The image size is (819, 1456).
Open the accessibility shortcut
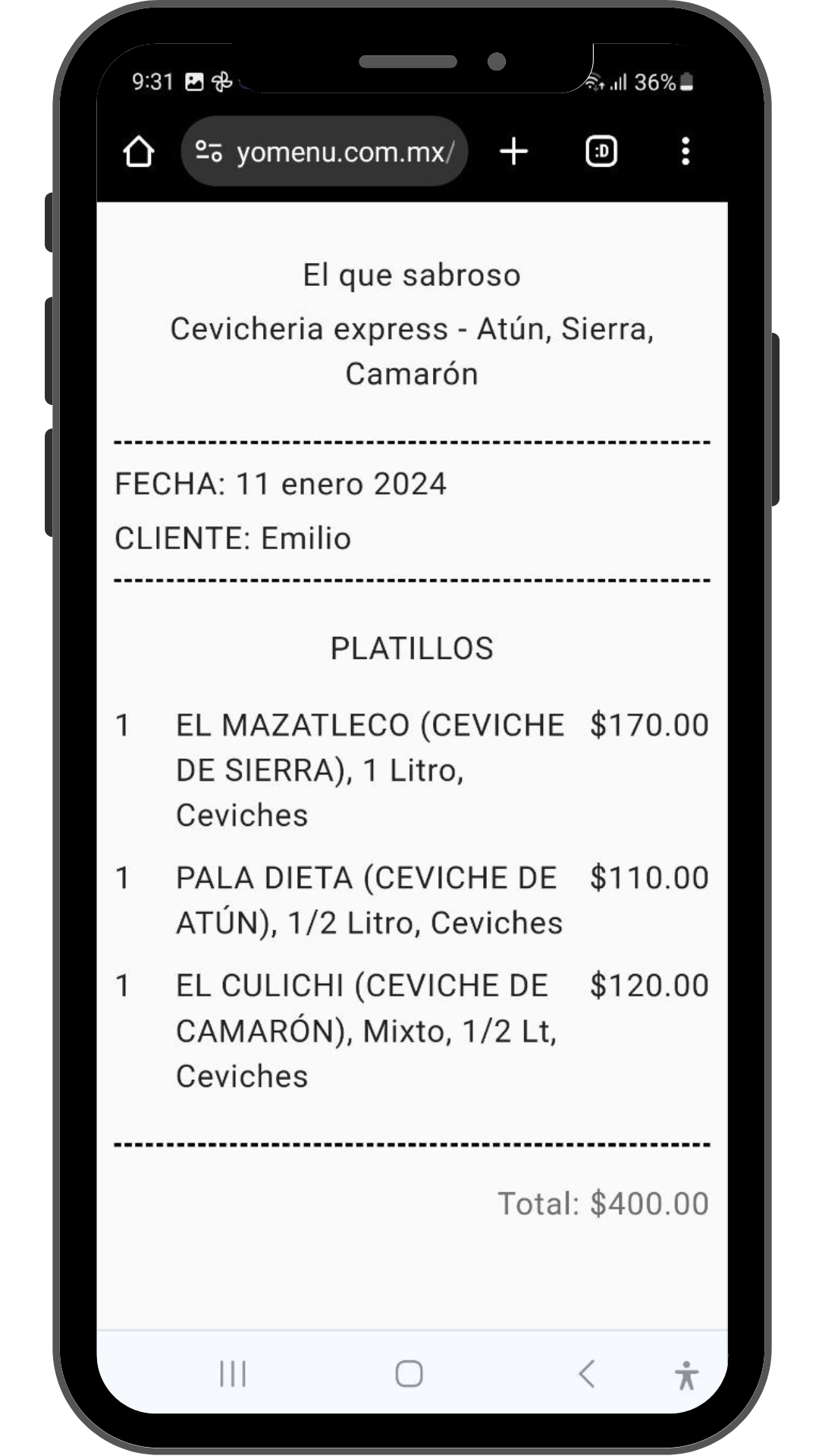(x=686, y=1375)
